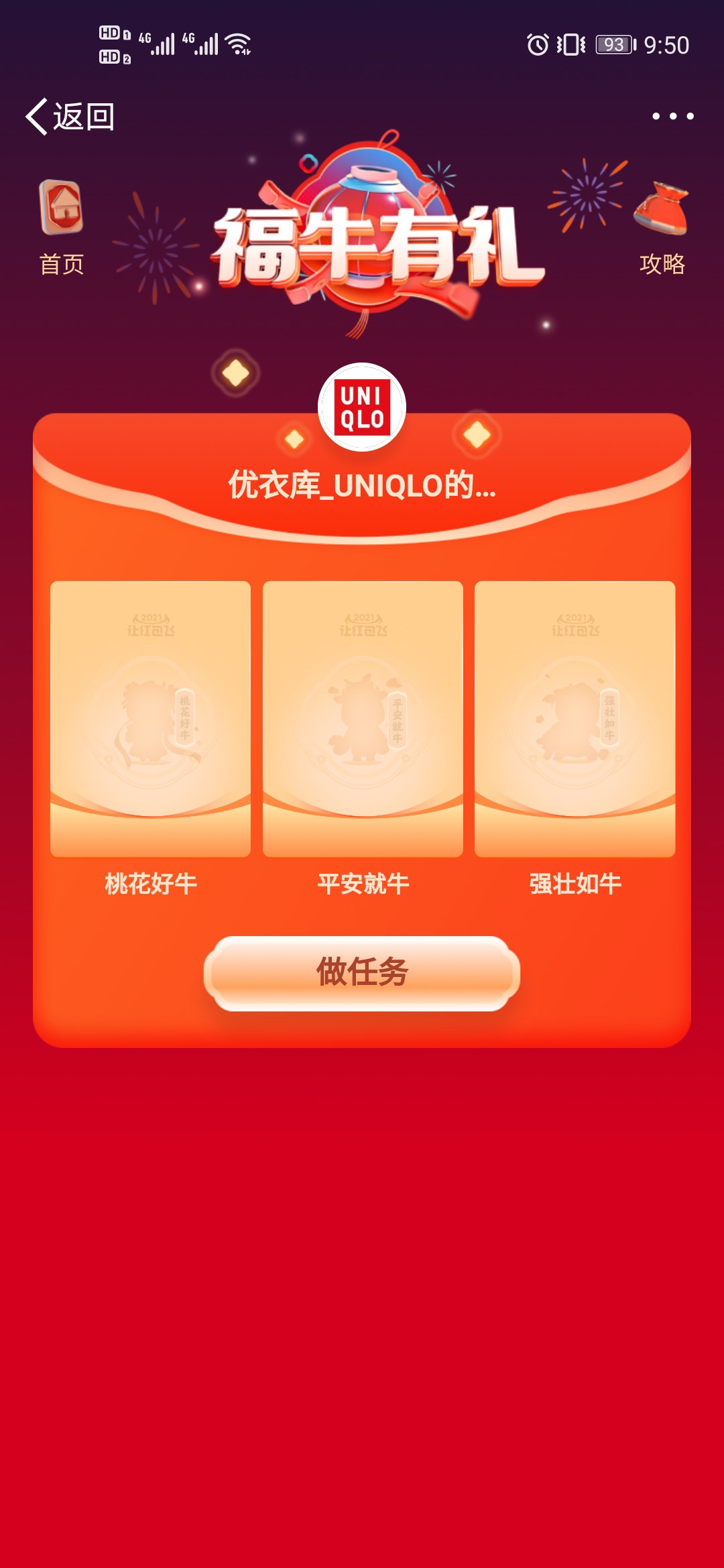The height and width of the screenshot is (1568, 724).
Task: Tap the 做任务 button
Action: coord(362,972)
